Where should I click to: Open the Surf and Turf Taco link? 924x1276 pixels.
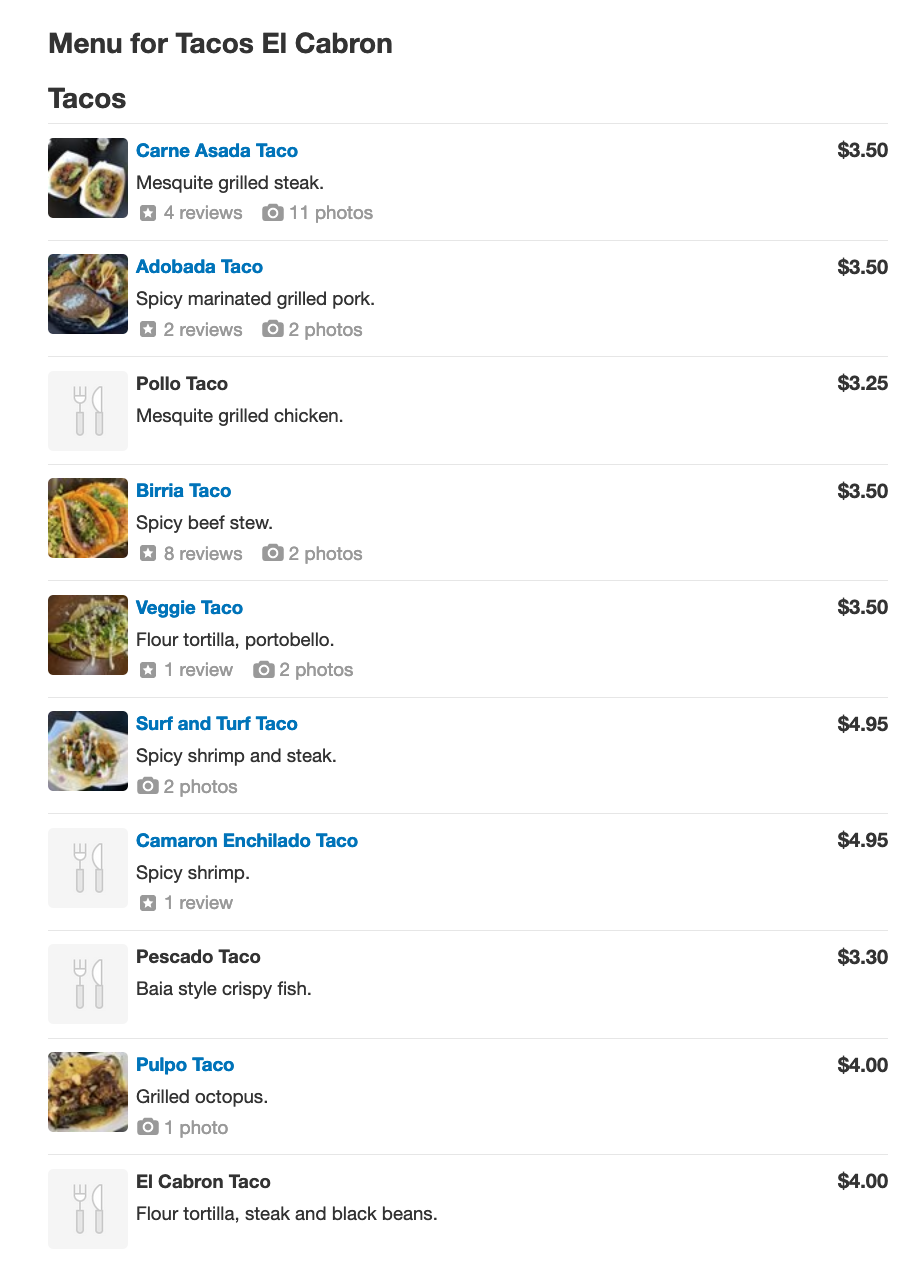[216, 724]
